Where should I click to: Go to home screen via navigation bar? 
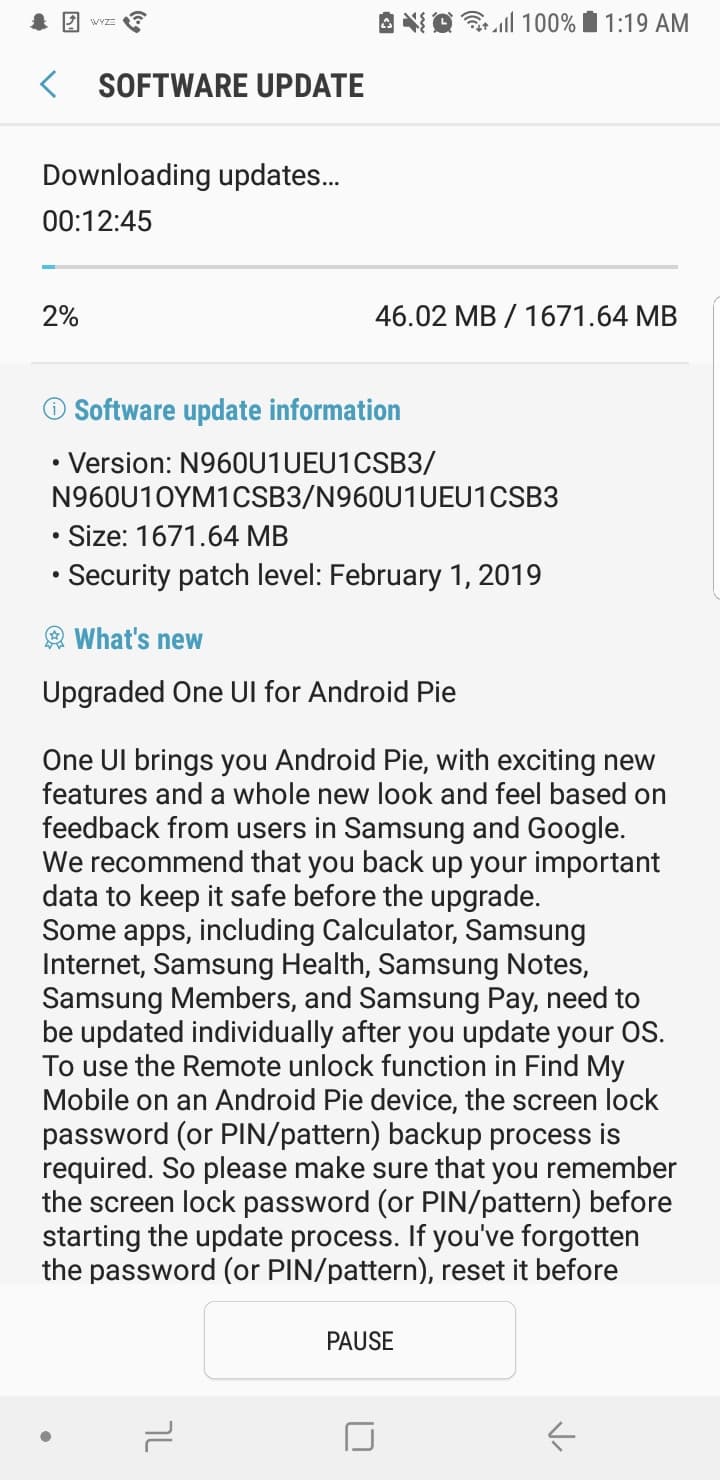pos(360,1437)
